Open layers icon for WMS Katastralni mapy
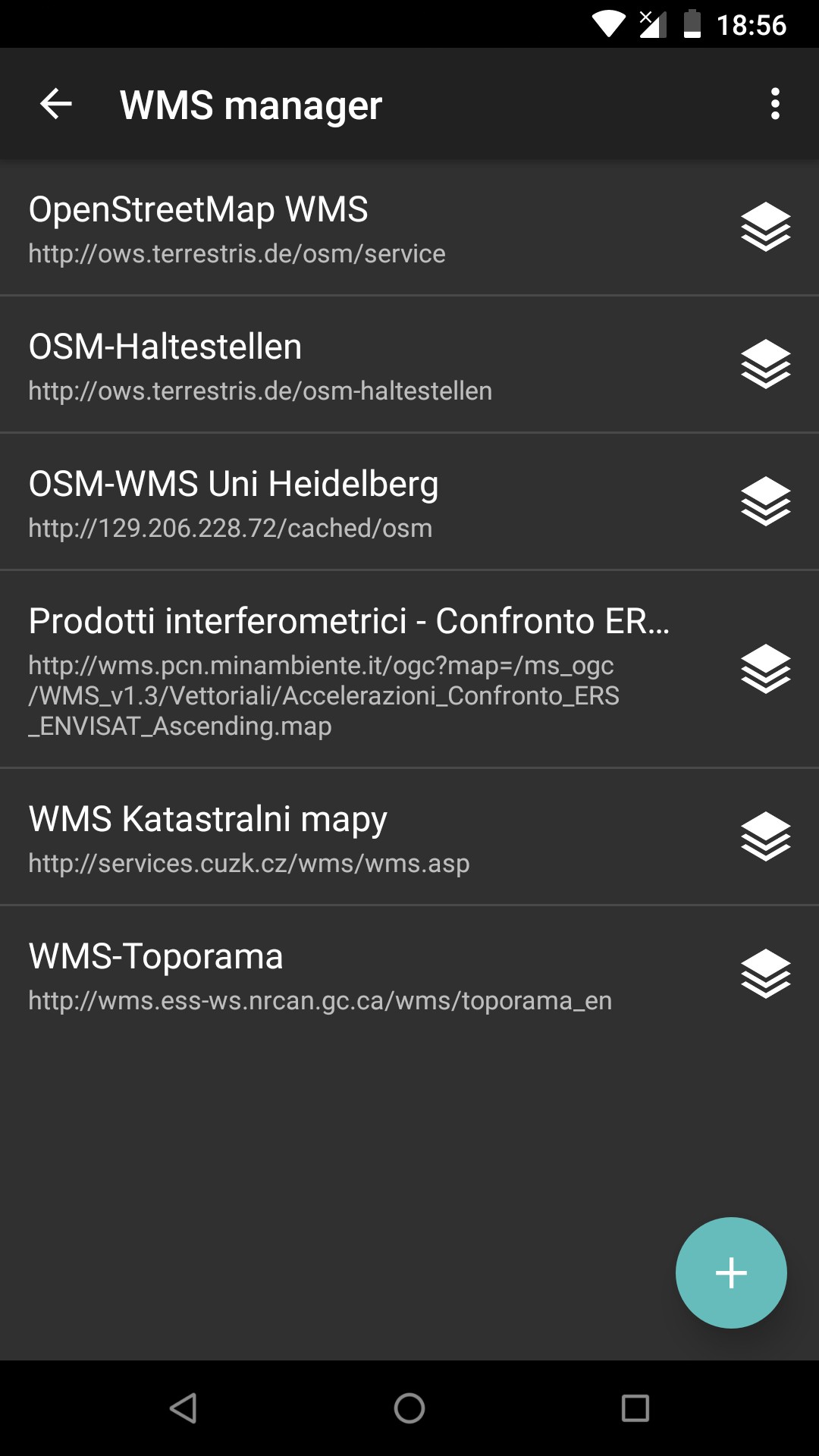 coord(765,836)
